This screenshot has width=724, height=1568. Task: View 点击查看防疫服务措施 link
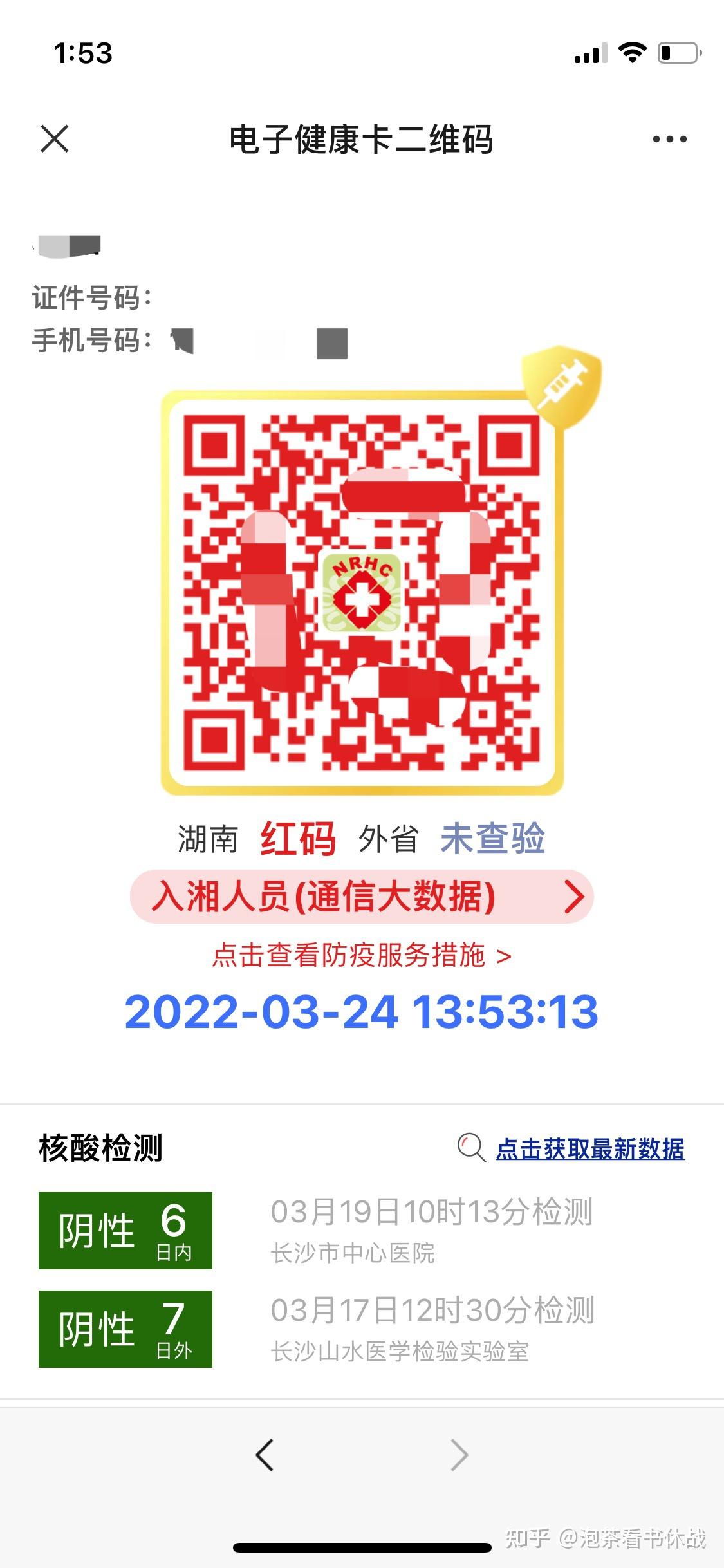pos(362,955)
